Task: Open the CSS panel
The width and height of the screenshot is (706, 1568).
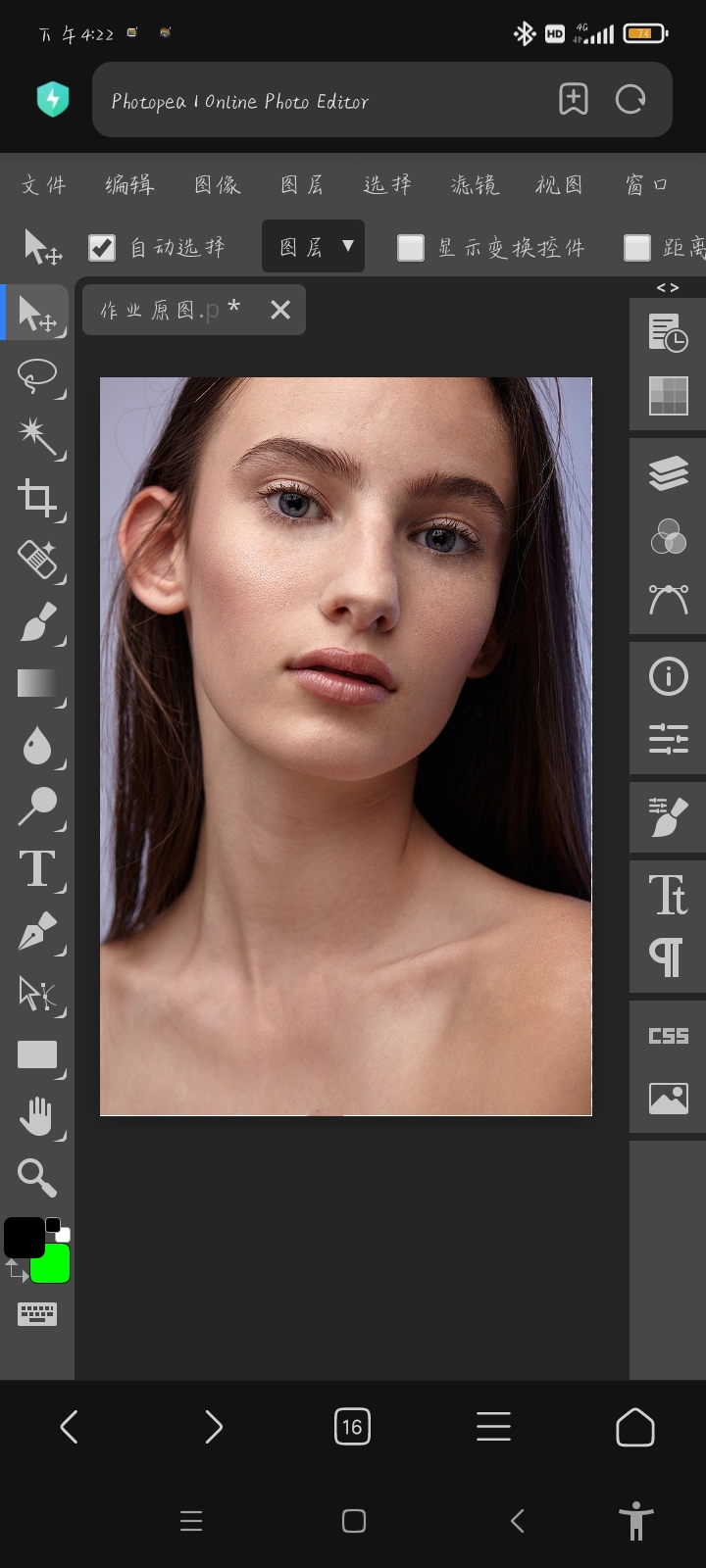Action: [x=669, y=1036]
